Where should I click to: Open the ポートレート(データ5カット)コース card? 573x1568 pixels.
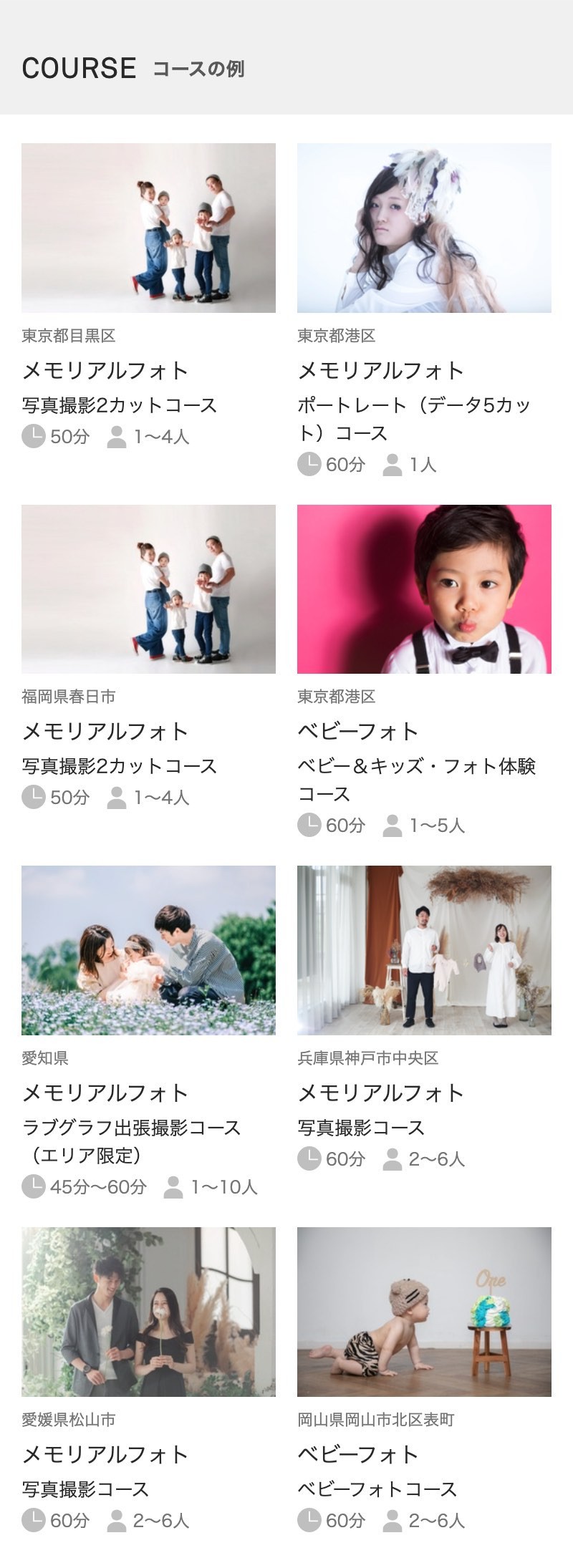point(424,228)
